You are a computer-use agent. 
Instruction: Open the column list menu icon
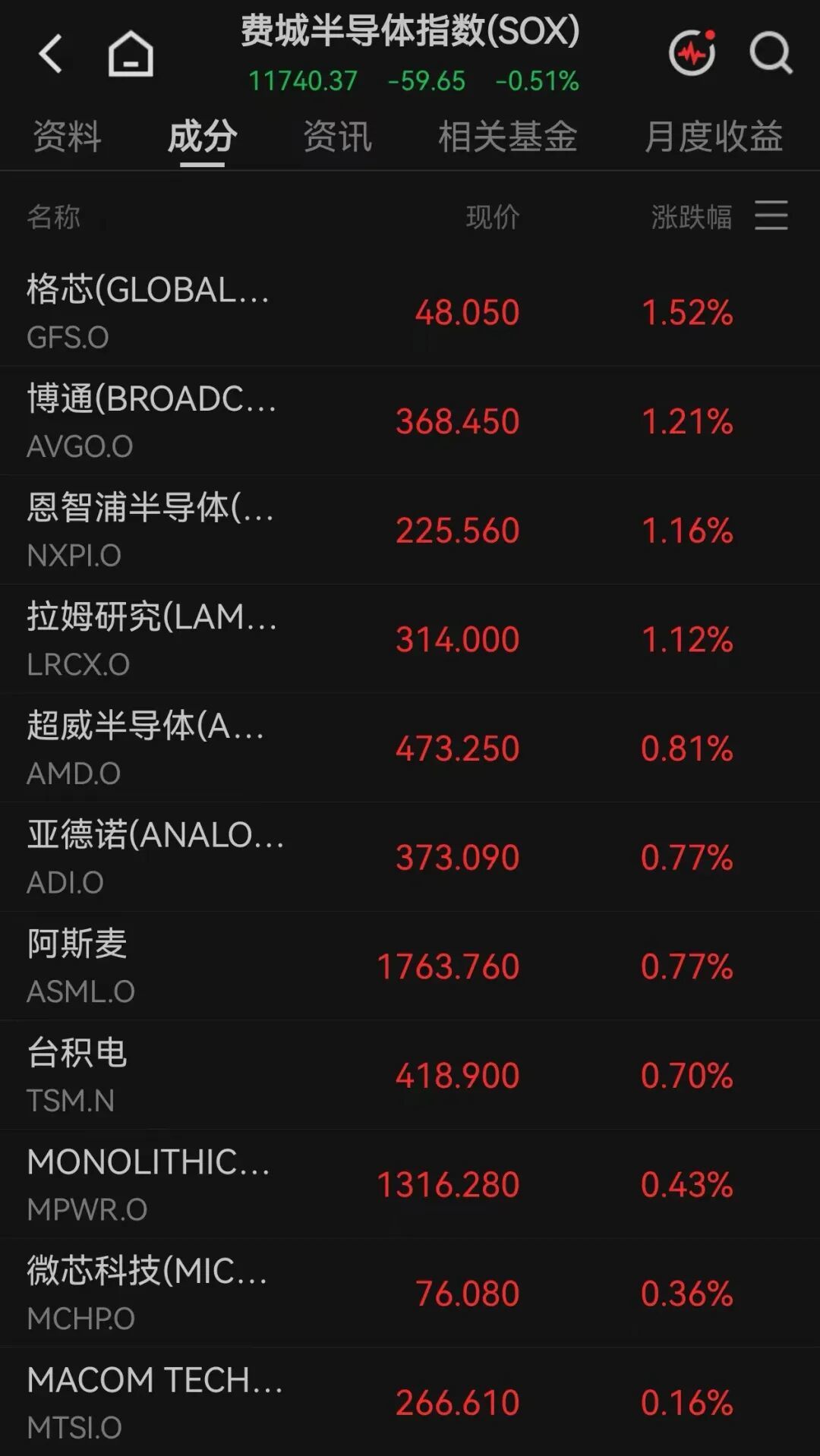[x=771, y=216]
